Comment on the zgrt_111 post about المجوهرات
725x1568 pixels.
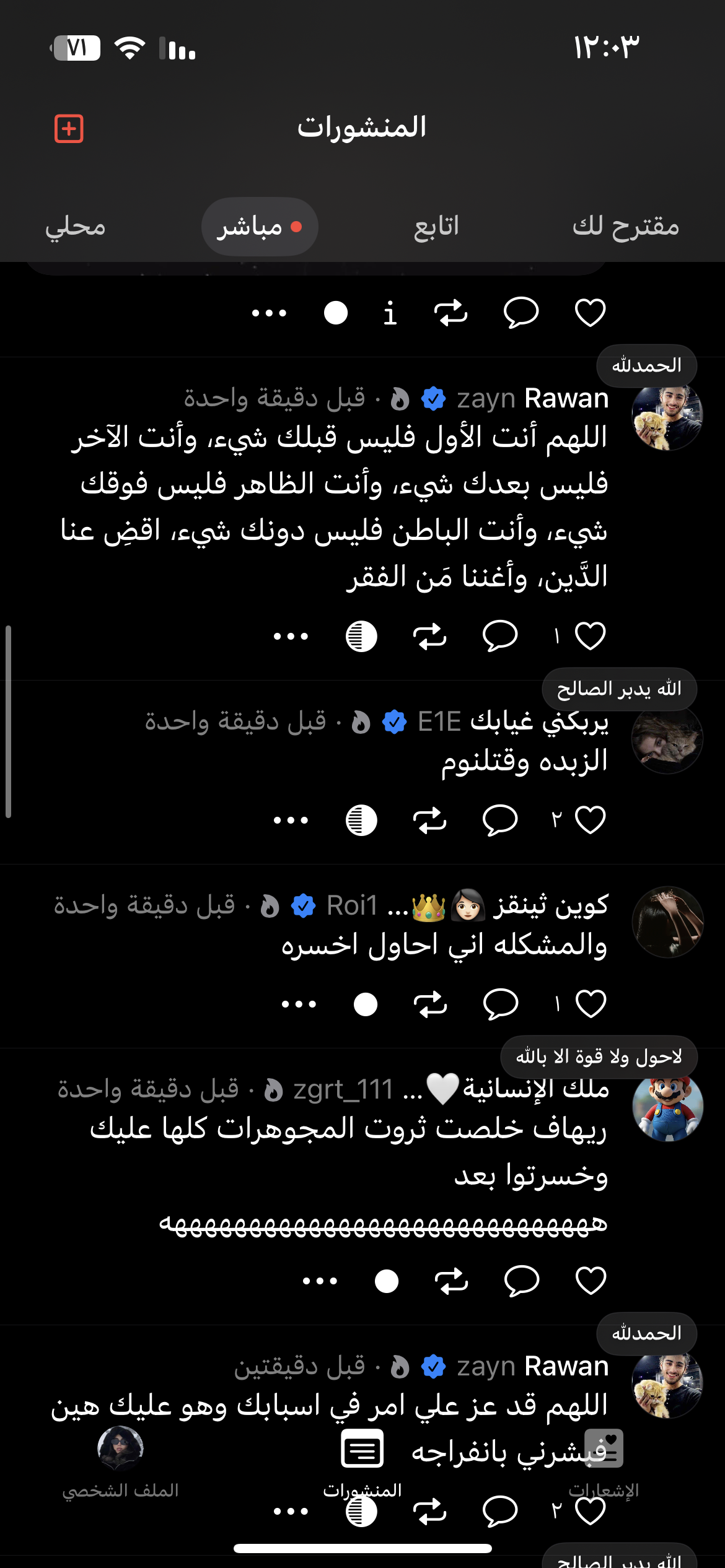(x=521, y=1281)
